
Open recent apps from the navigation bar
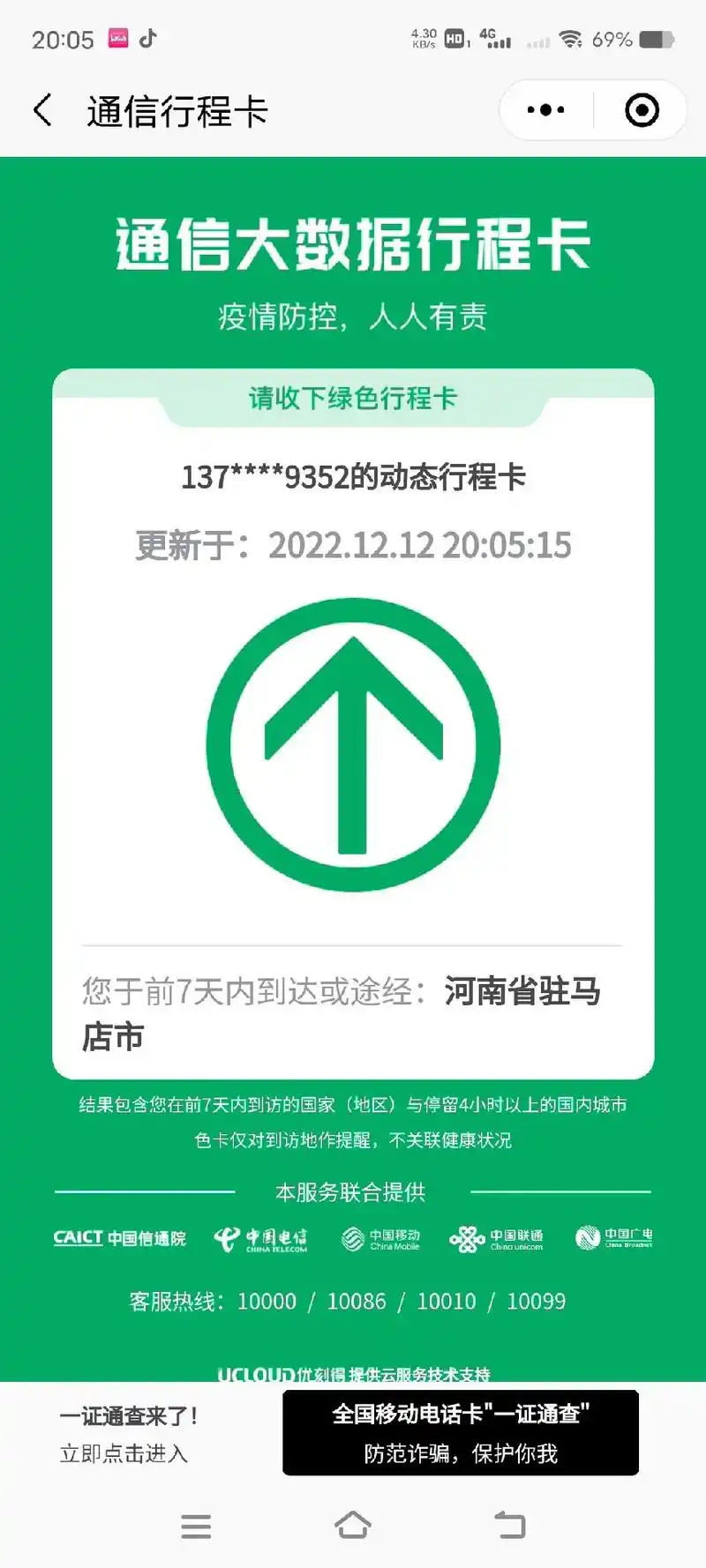(196, 1526)
